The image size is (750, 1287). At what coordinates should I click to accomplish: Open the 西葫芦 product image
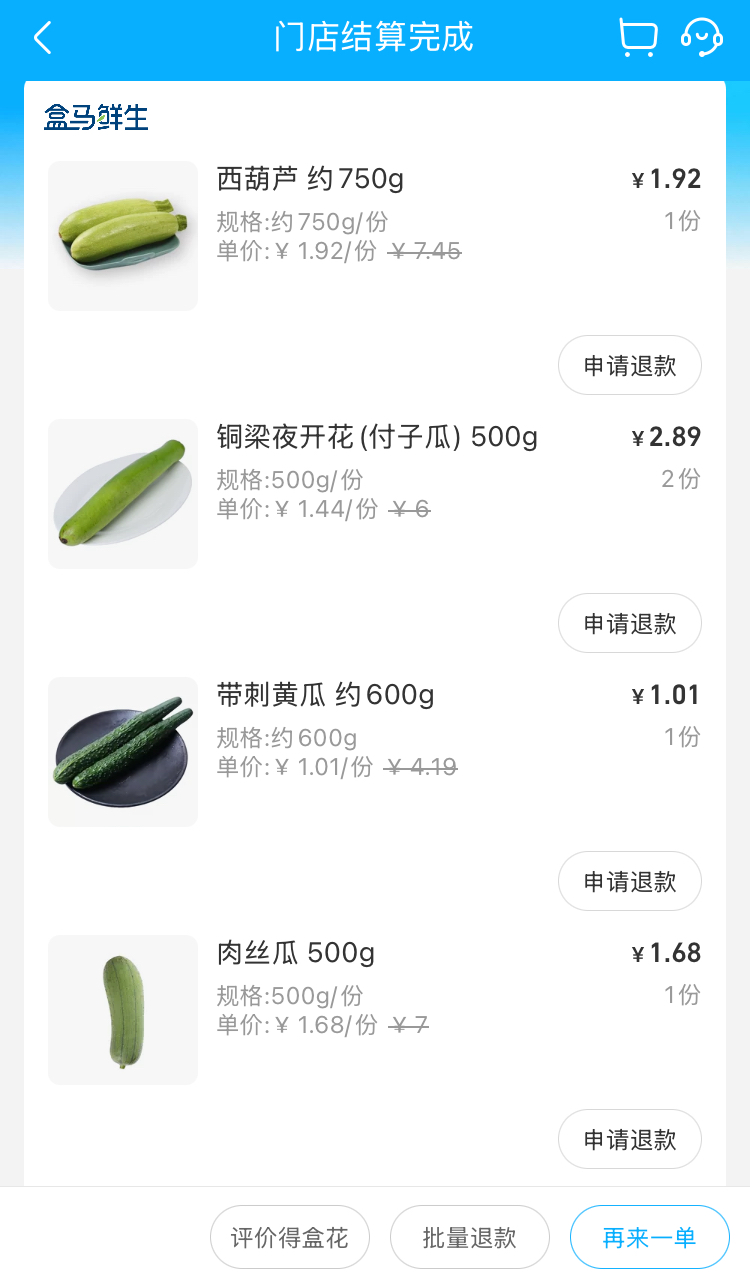click(123, 236)
